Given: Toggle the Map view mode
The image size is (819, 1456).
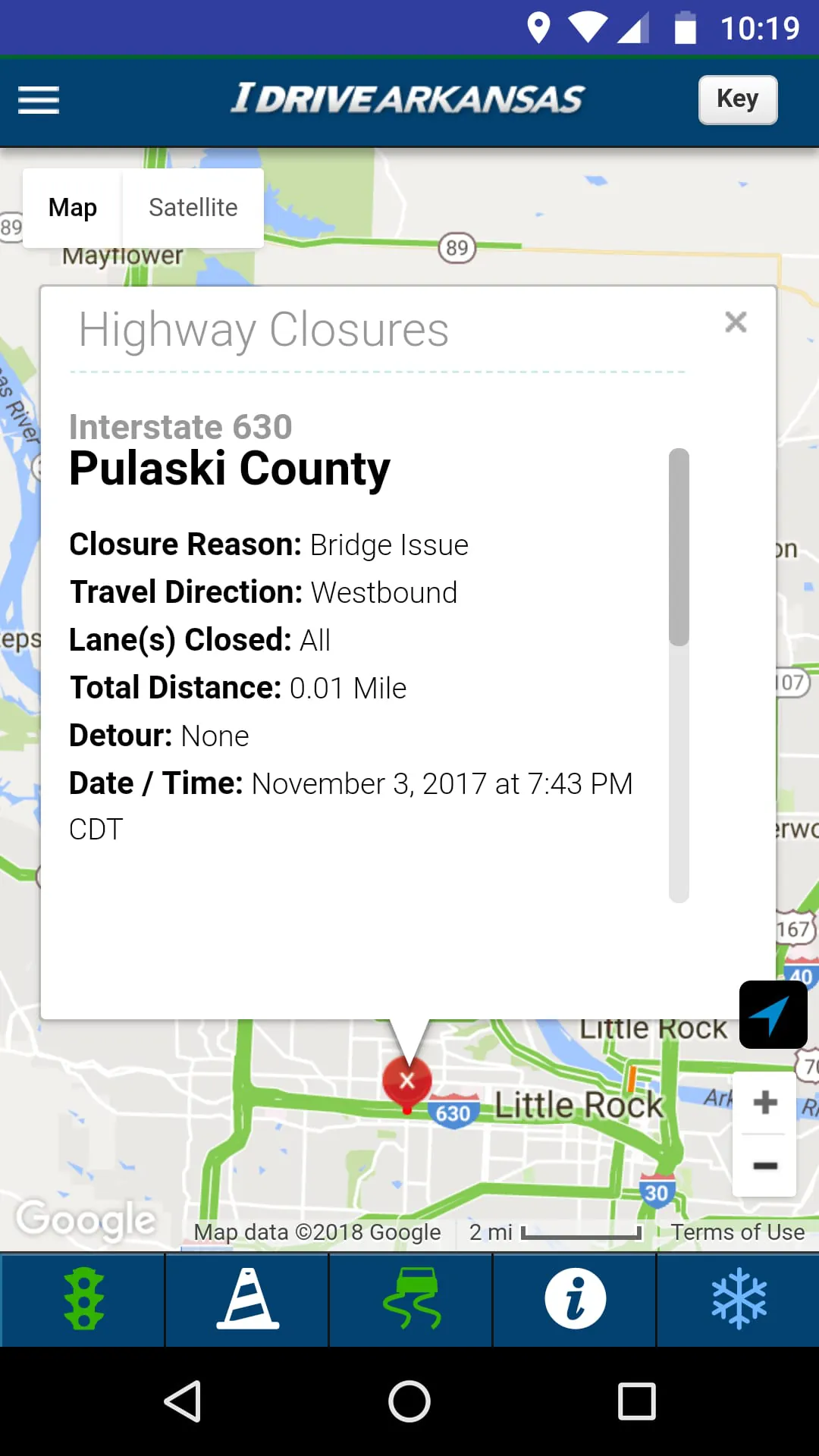Looking at the screenshot, I should click(72, 208).
